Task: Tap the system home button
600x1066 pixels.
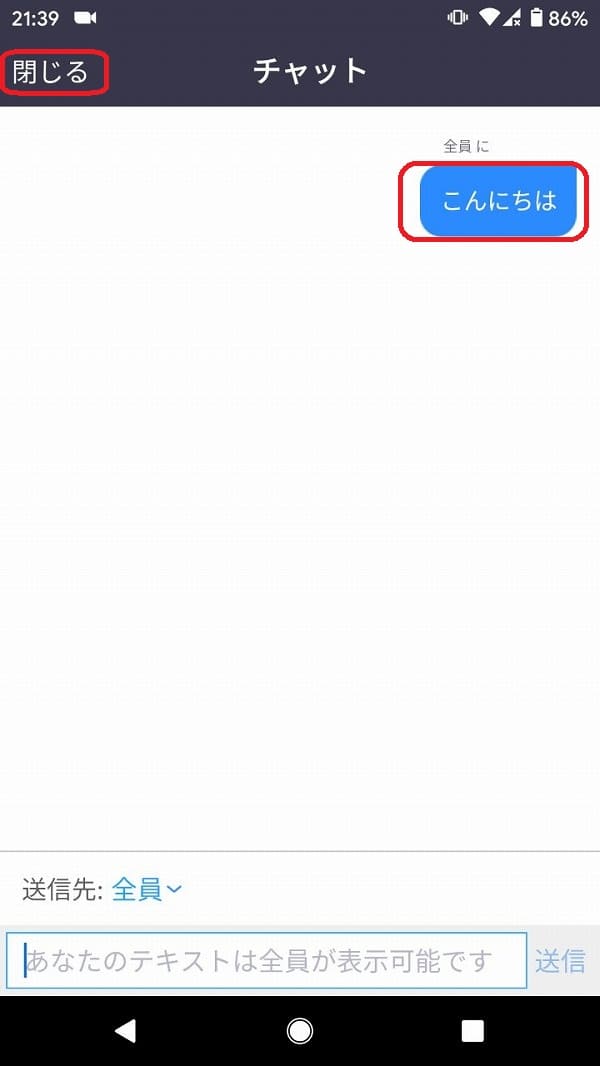Action: [300, 1031]
